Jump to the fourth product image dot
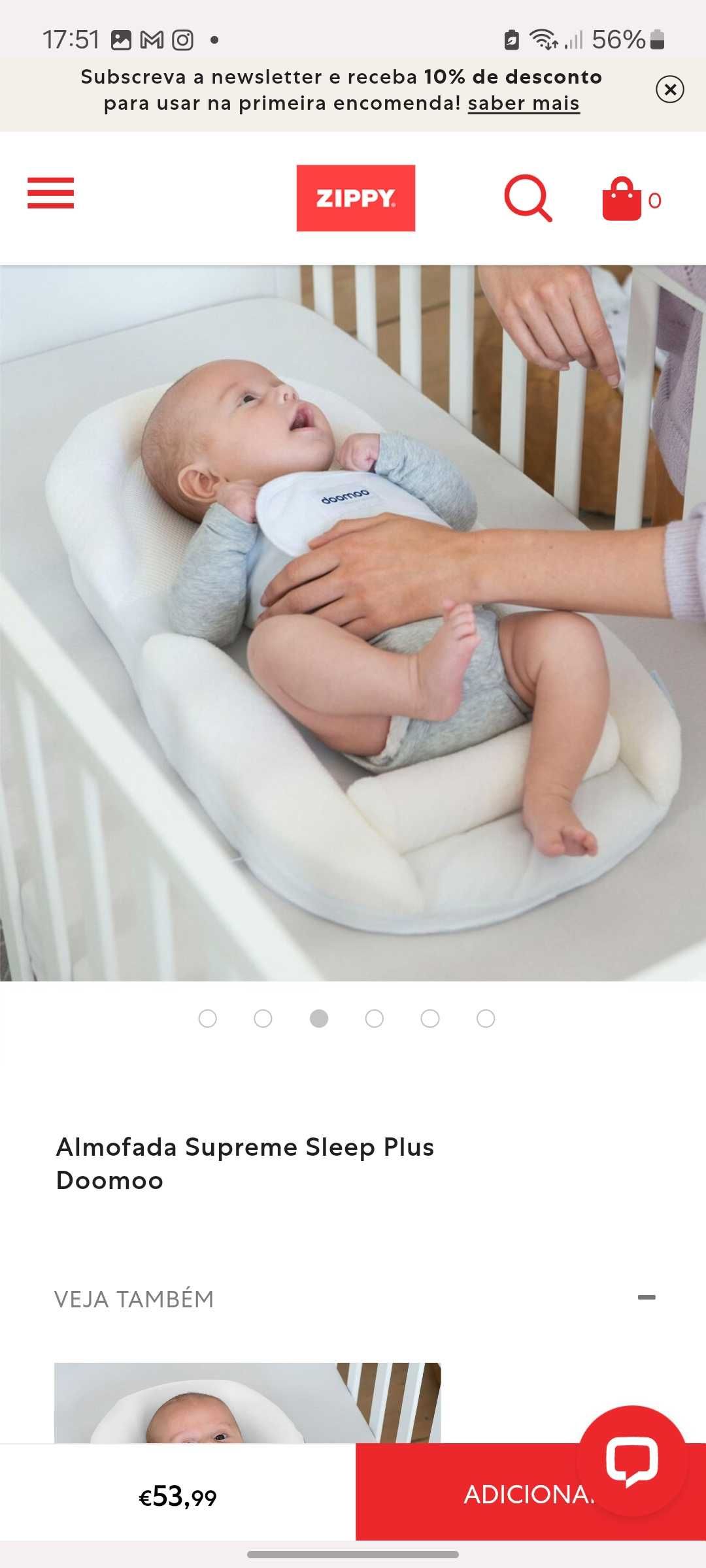Viewport: 706px width, 1568px height. click(x=375, y=1019)
